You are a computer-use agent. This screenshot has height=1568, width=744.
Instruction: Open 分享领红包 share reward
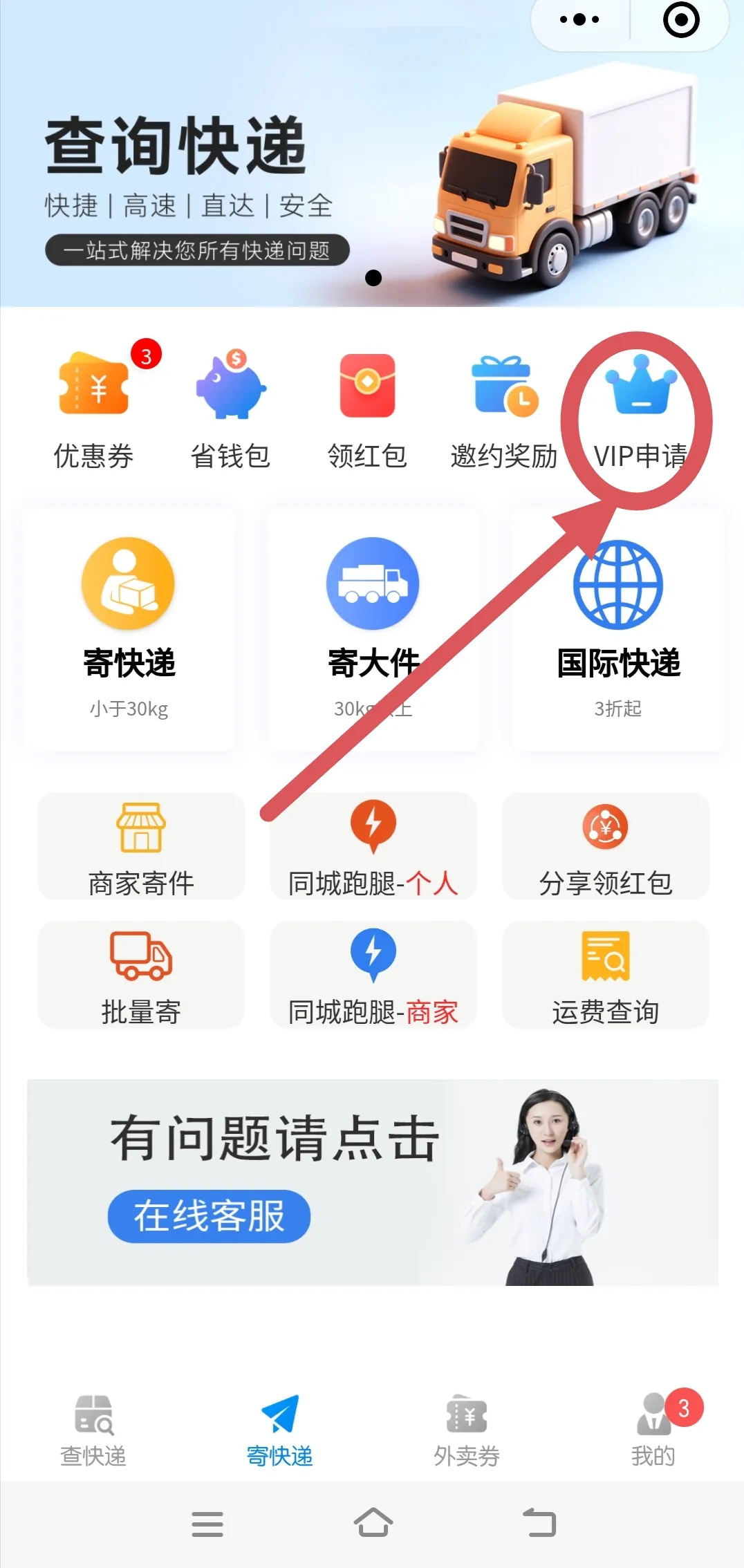coord(605,848)
